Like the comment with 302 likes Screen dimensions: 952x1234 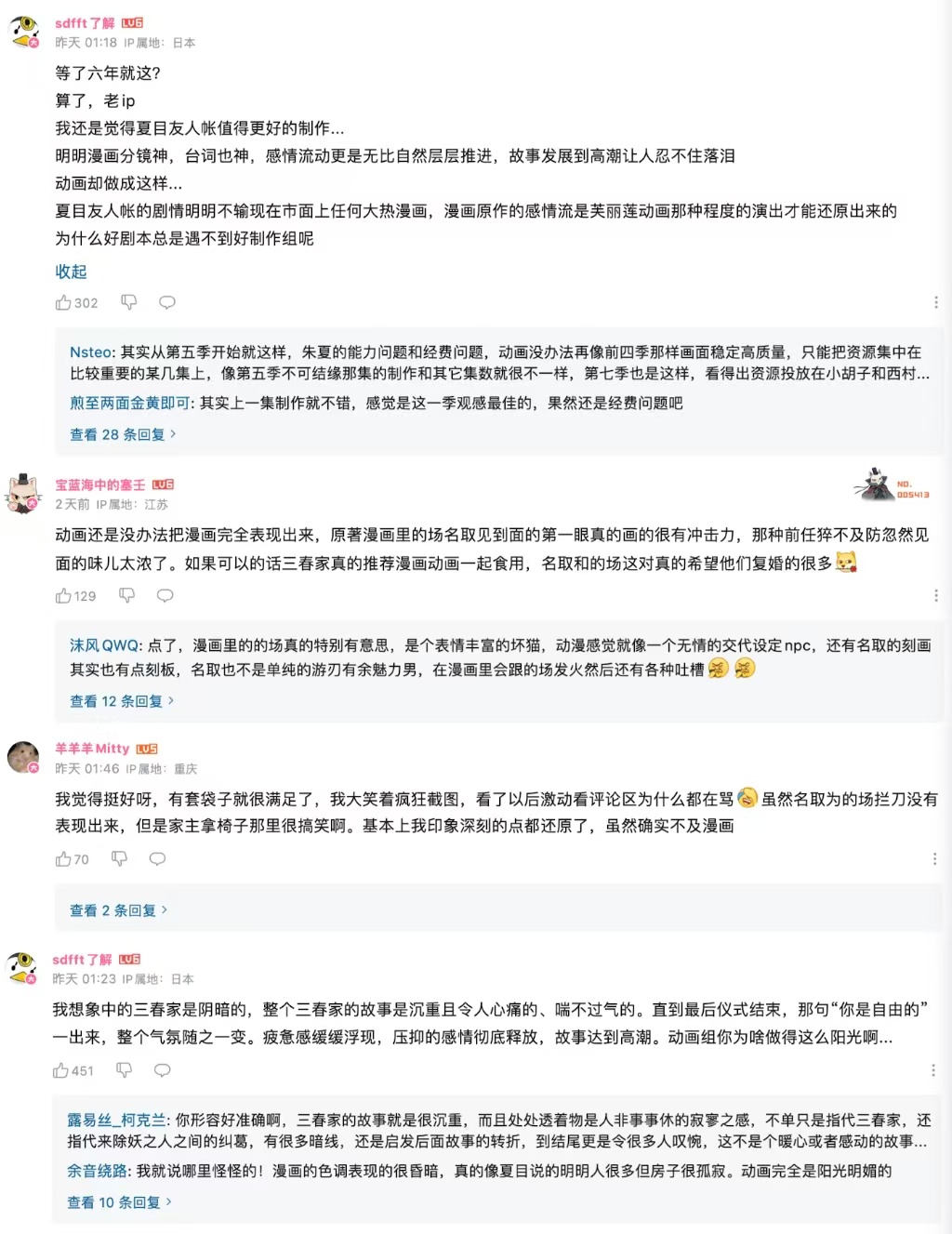tap(64, 302)
